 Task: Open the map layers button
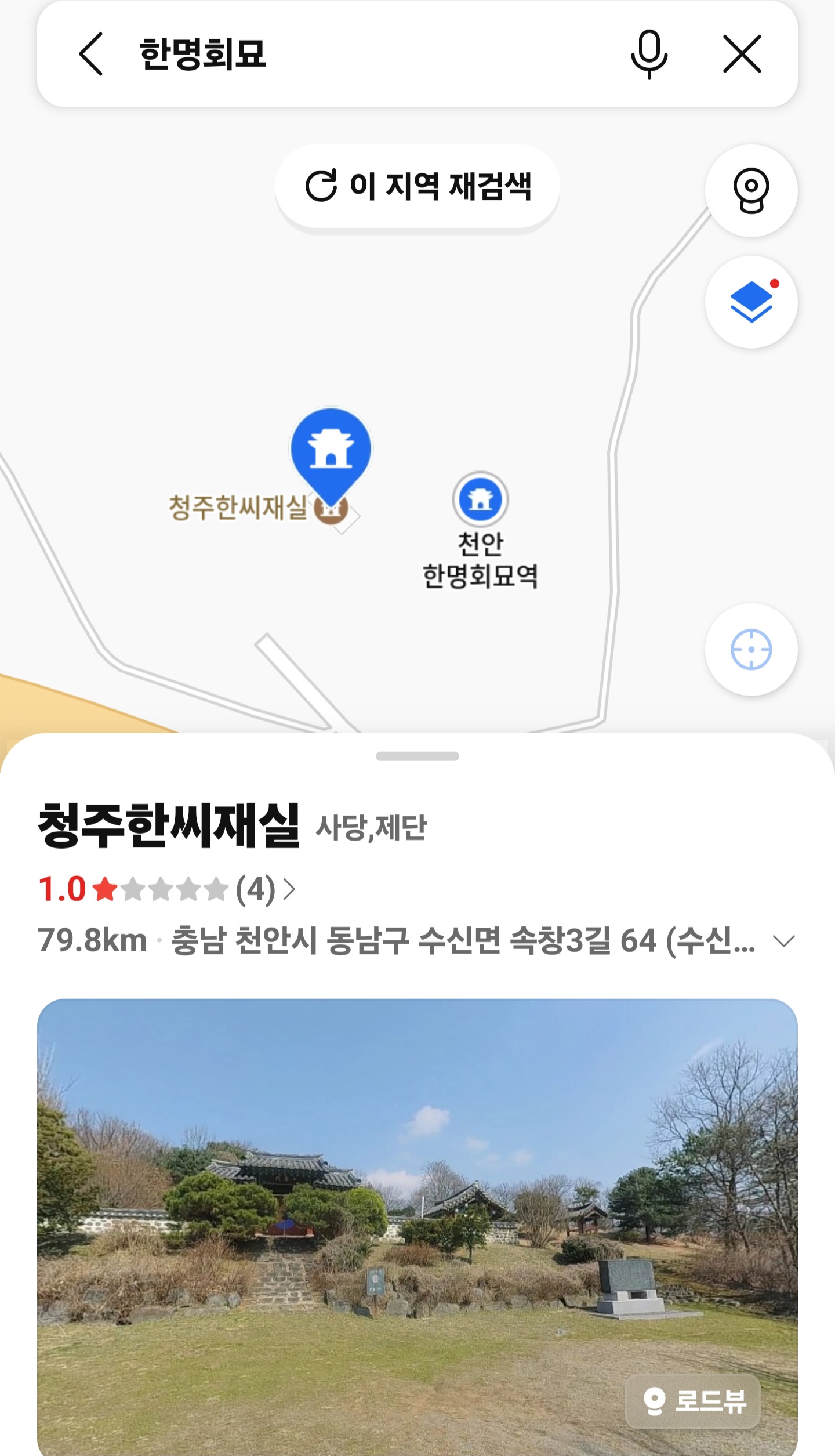click(751, 302)
